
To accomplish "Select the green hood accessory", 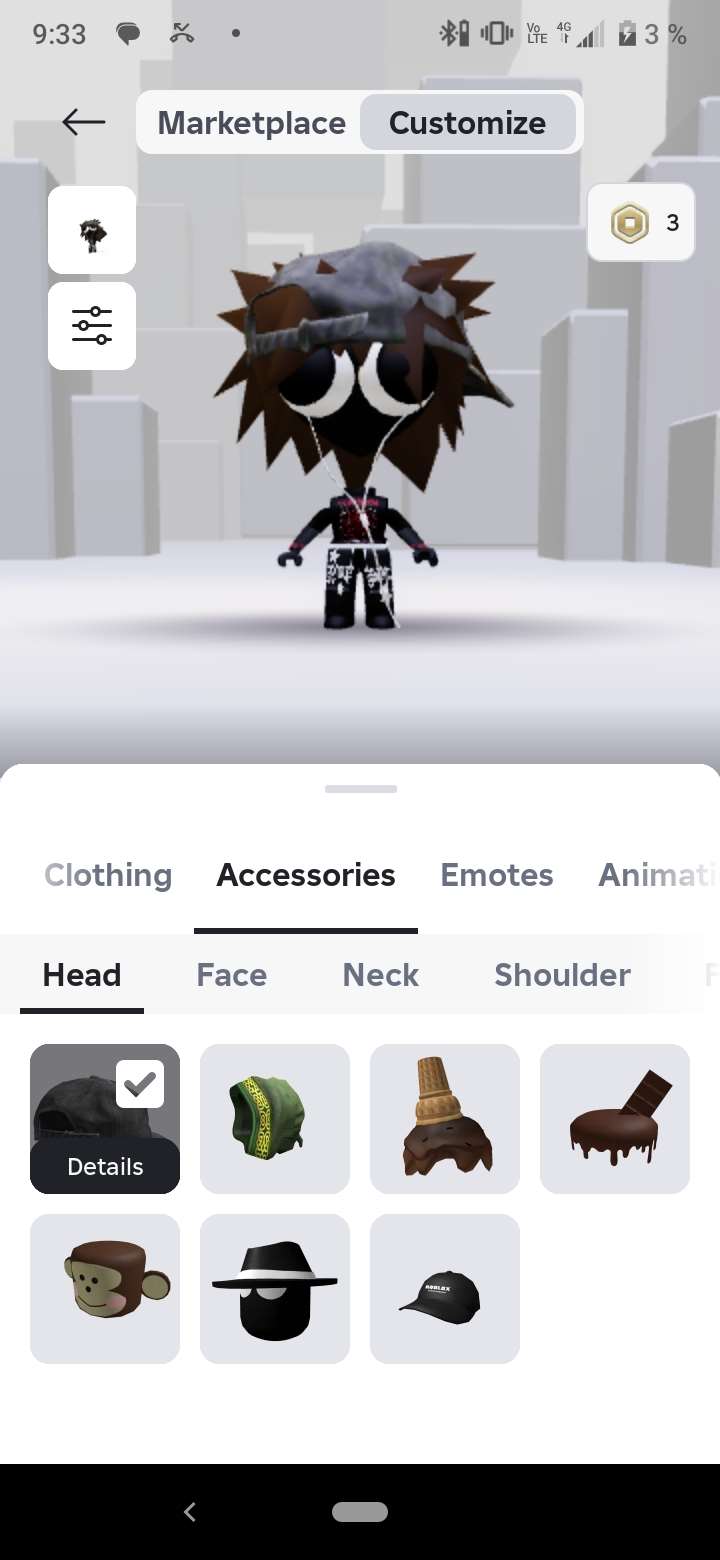I will point(275,1118).
